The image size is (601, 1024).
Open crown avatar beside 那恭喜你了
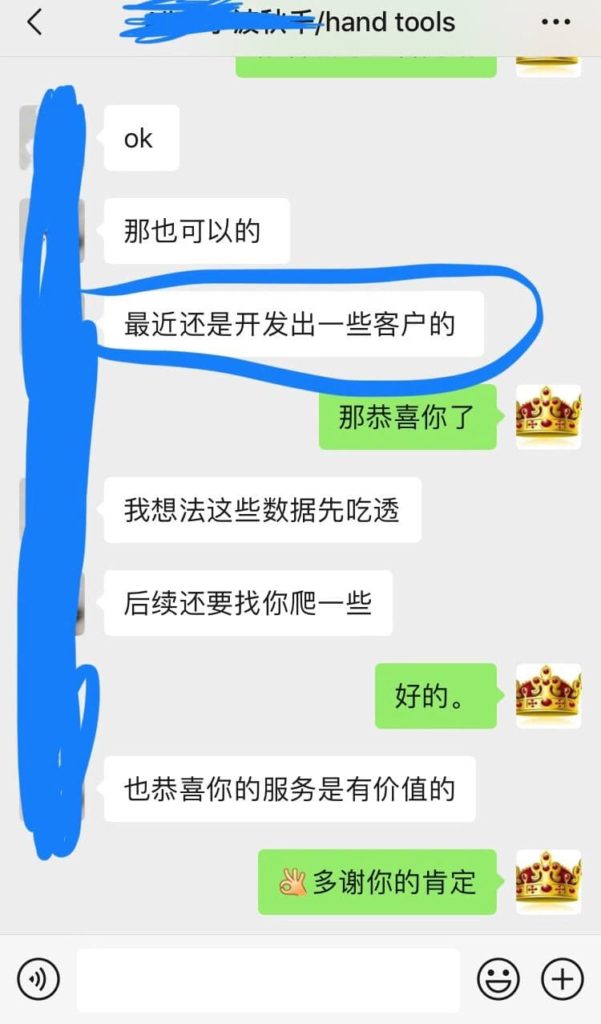pos(548,417)
